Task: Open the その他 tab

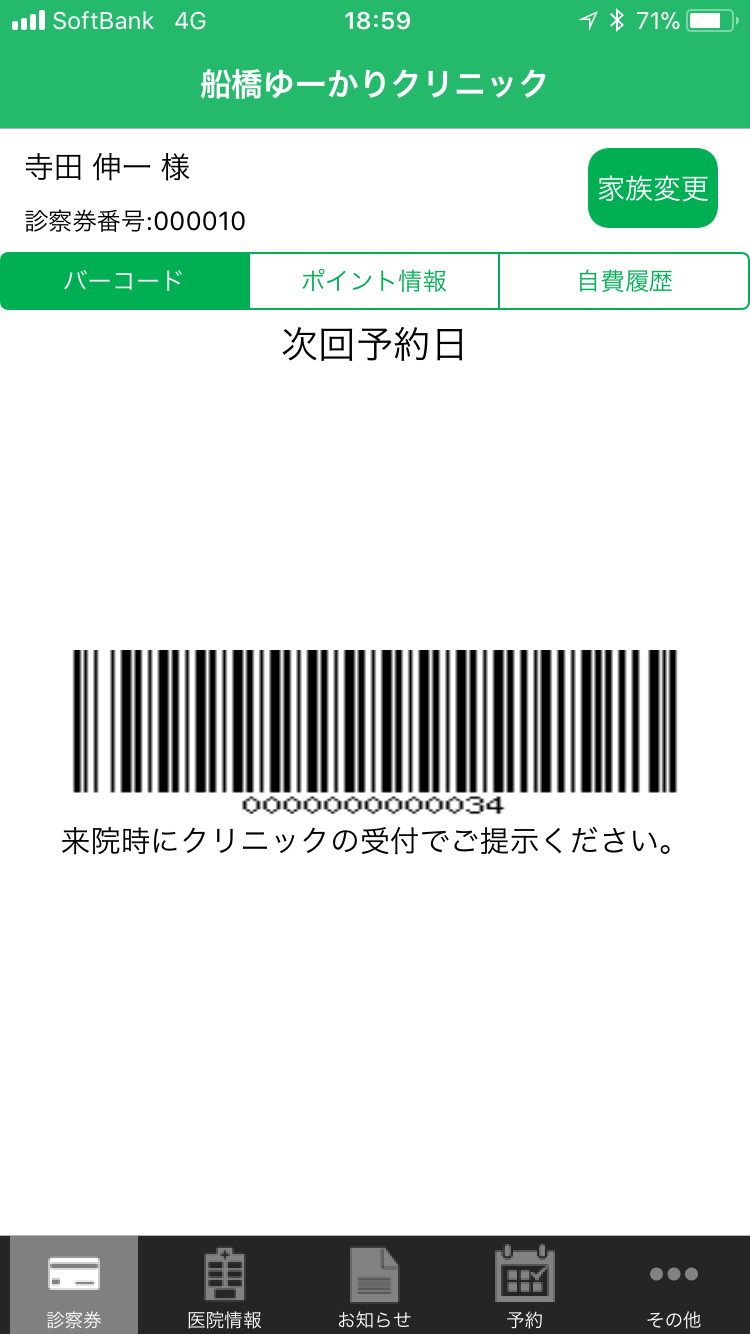Action: coord(675,1286)
